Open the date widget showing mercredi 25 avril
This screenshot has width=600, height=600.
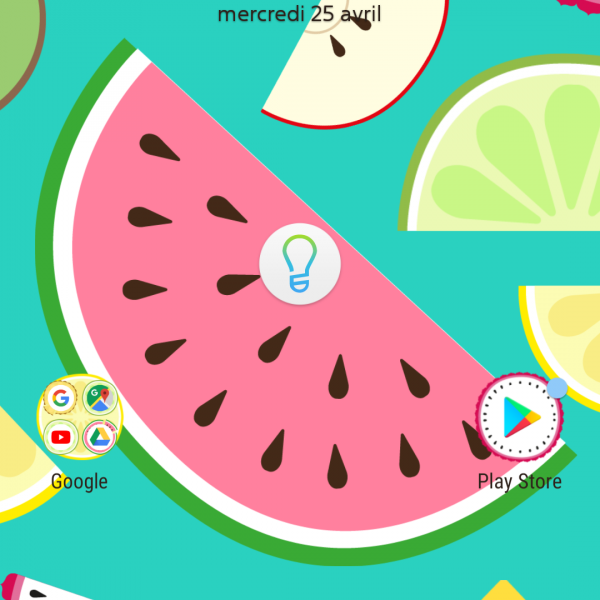pyautogui.click(x=299, y=14)
